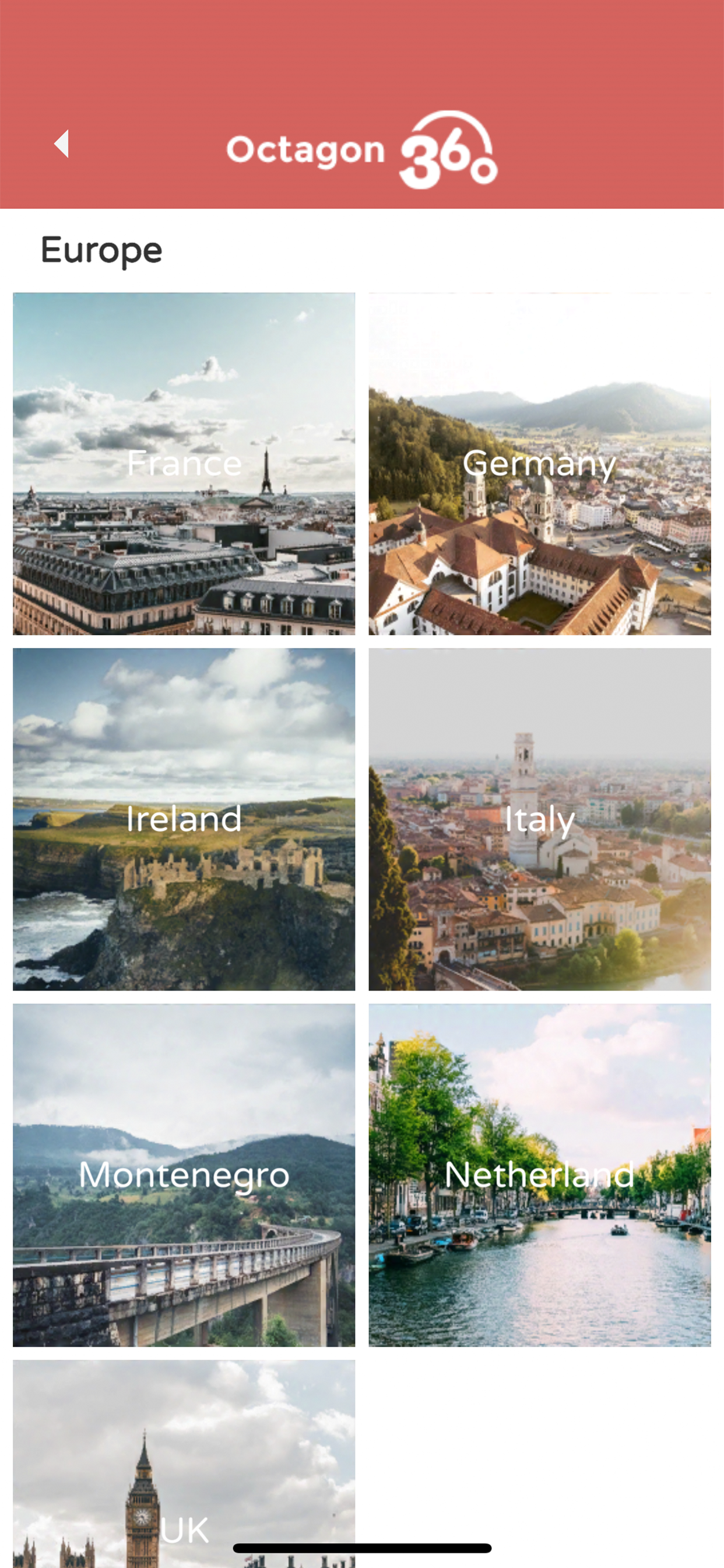Go back using the white arrow
This screenshot has width=724, height=1568.
[x=61, y=143]
